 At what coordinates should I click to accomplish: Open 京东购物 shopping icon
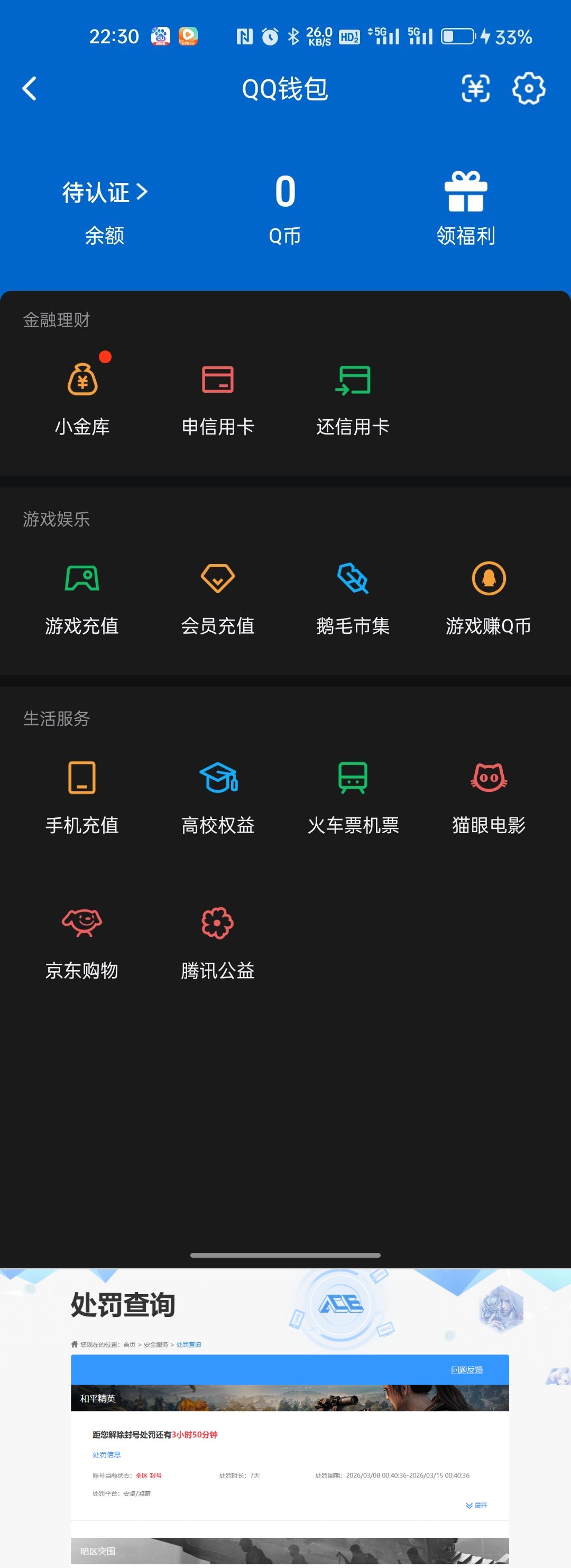pos(82,923)
